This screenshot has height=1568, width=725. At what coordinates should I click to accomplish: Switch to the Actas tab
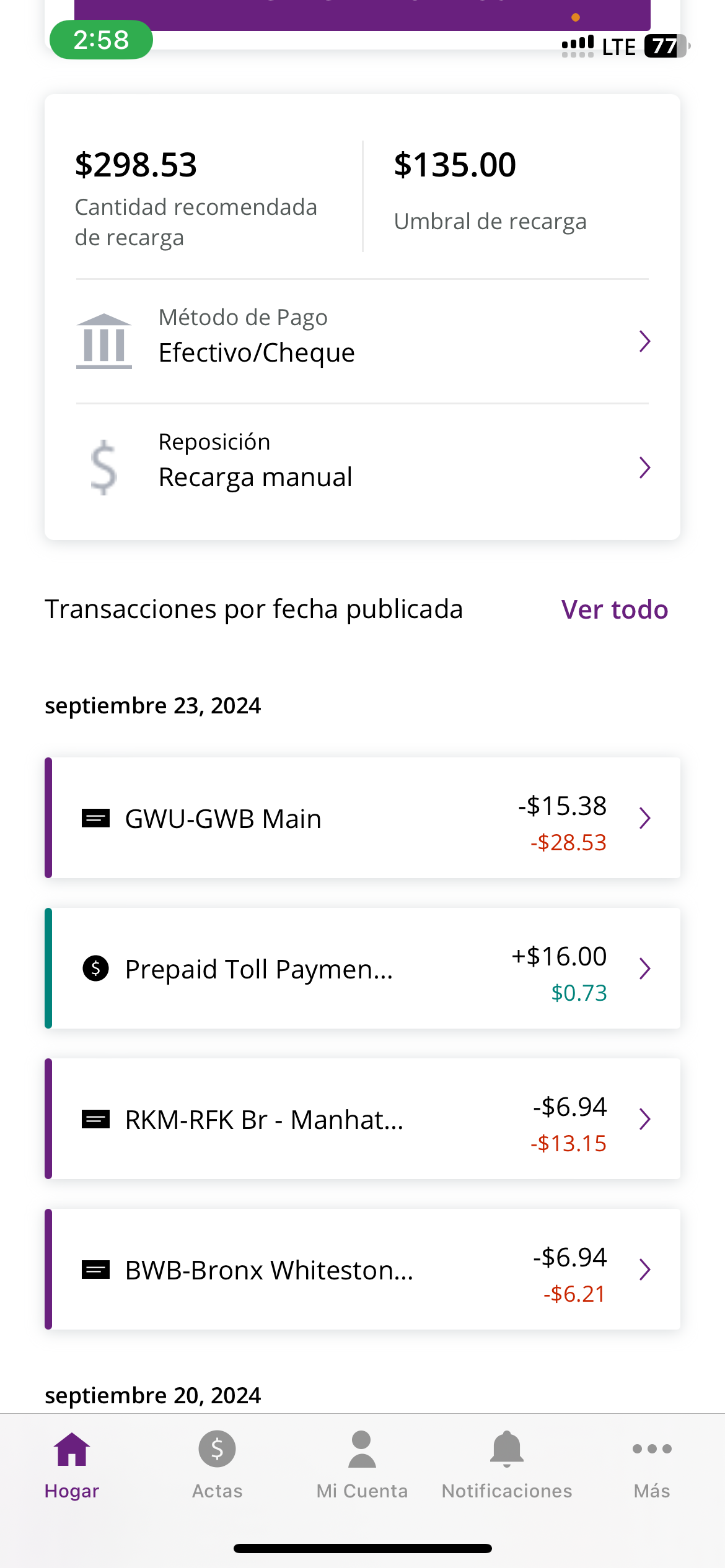point(217,1465)
